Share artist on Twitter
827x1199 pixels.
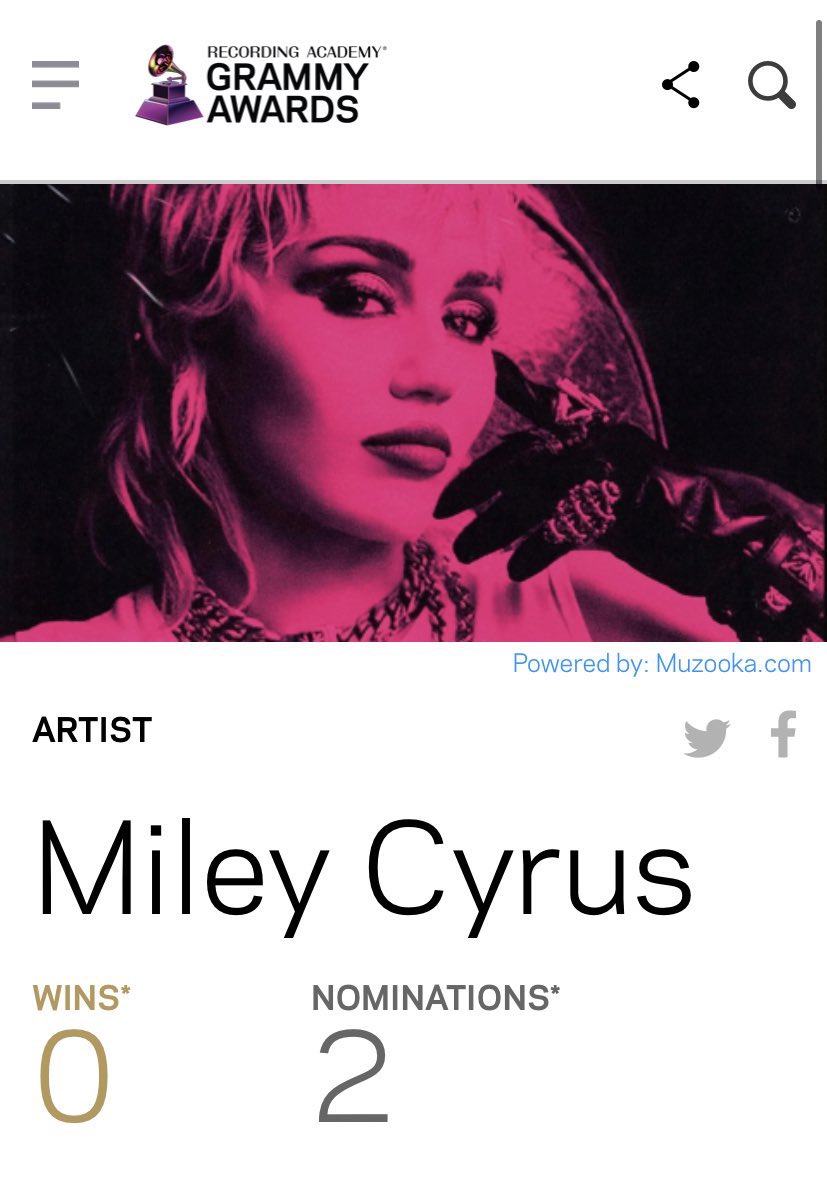(x=706, y=738)
